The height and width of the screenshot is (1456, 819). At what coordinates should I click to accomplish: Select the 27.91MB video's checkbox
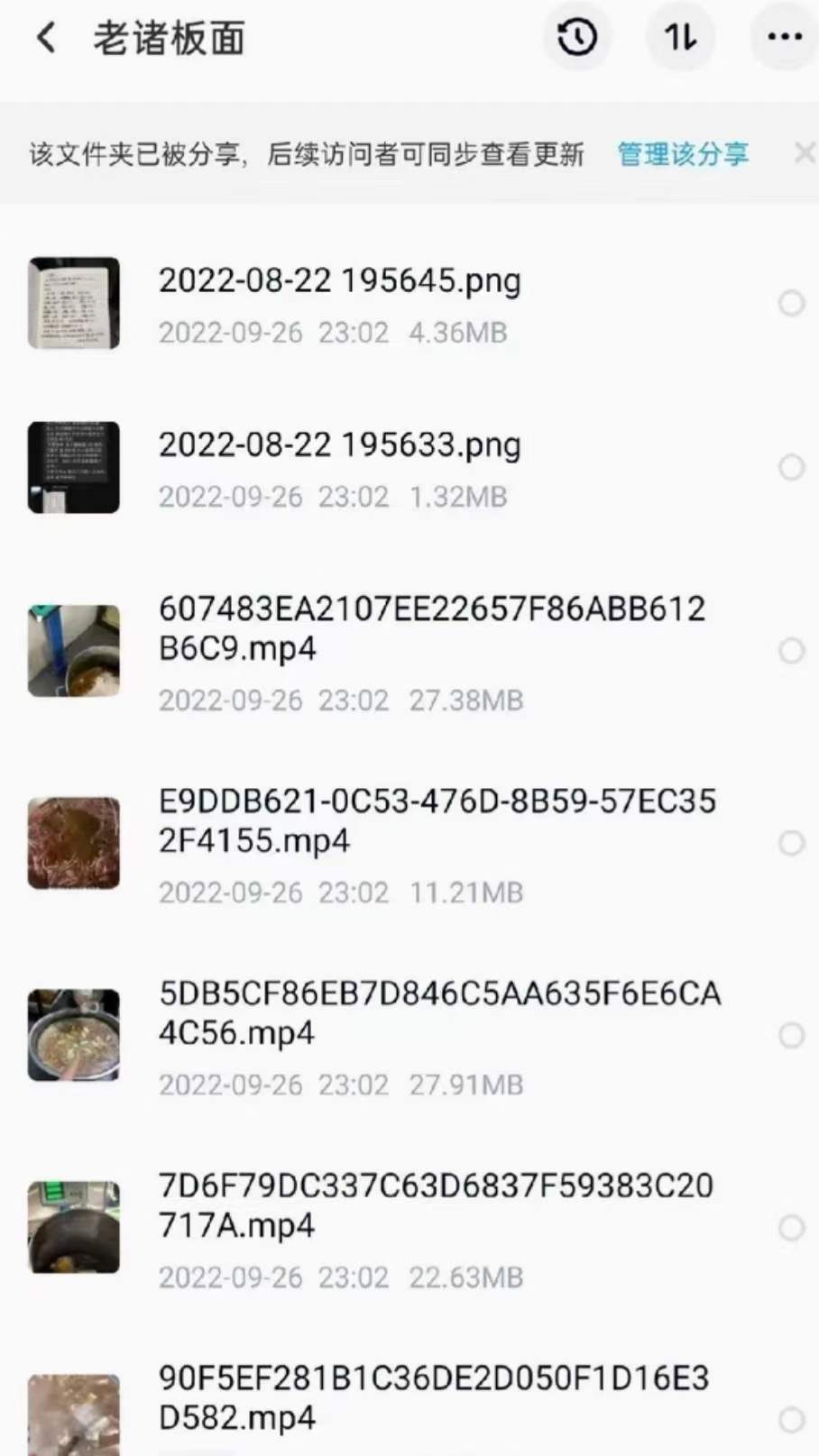click(791, 1035)
